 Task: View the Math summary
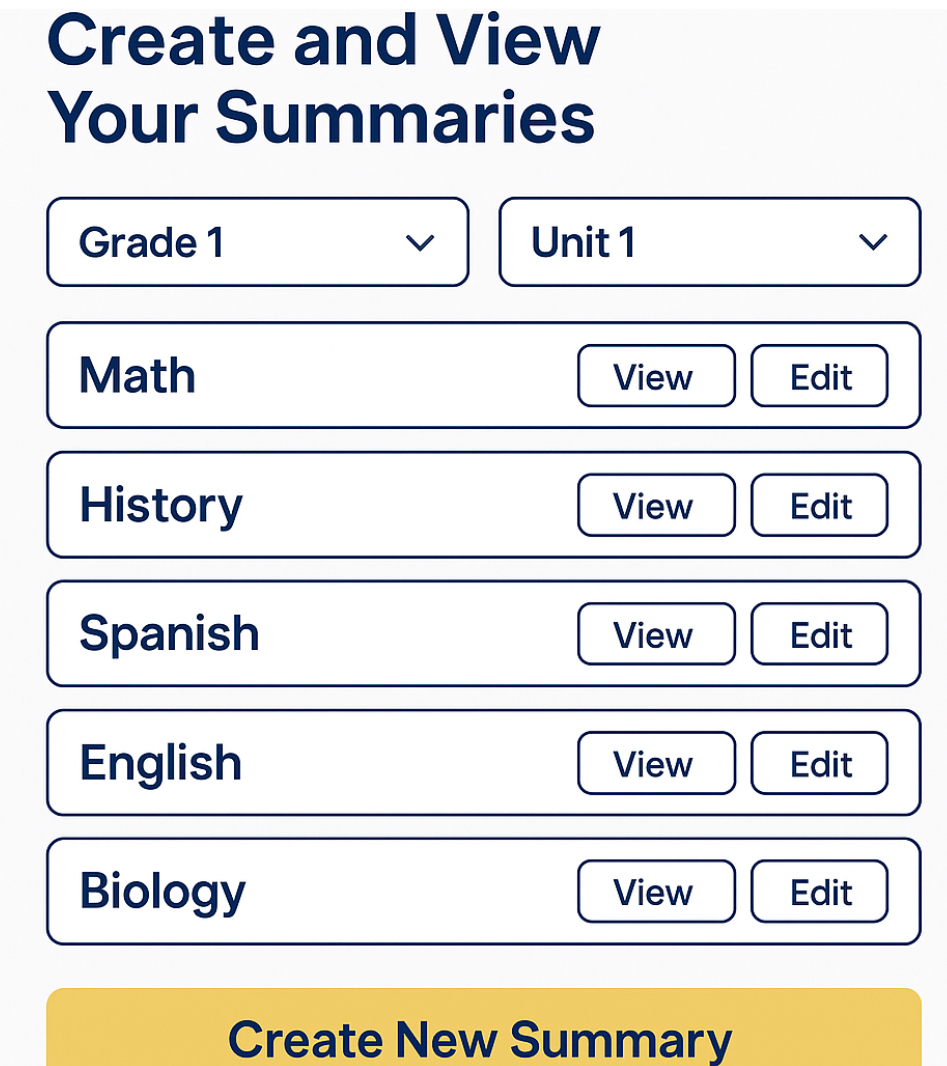pos(655,376)
